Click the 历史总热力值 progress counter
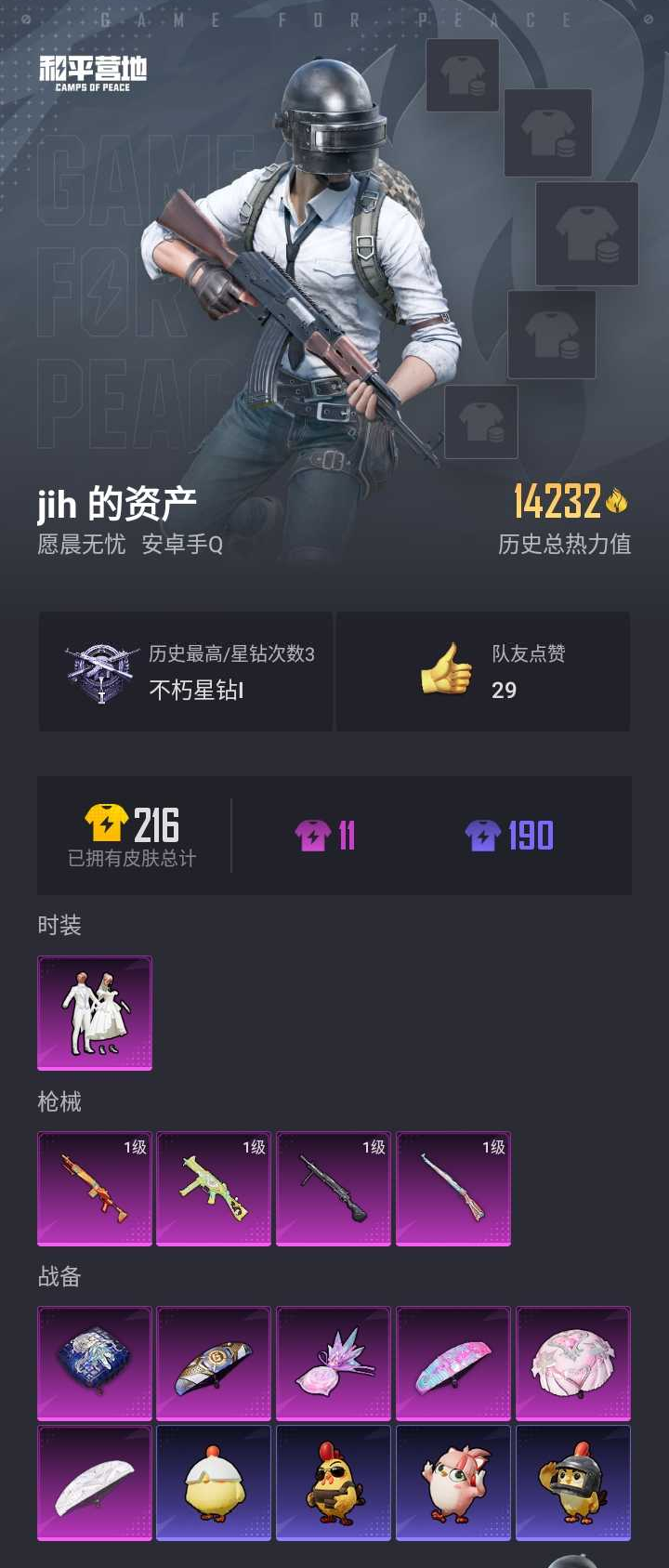The image size is (669, 1568). pyautogui.click(x=565, y=546)
